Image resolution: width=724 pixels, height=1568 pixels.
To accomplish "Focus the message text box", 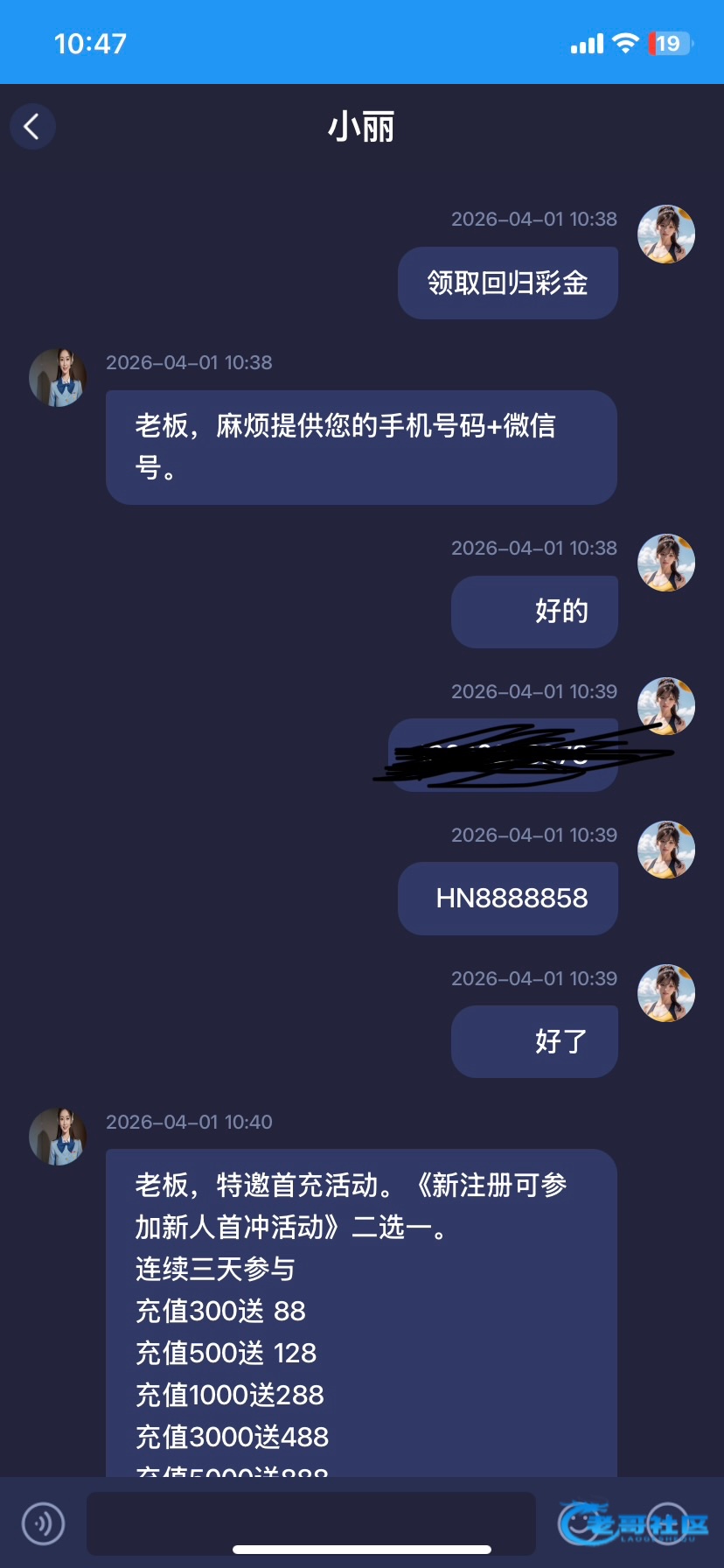I will (x=310, y=1523).
